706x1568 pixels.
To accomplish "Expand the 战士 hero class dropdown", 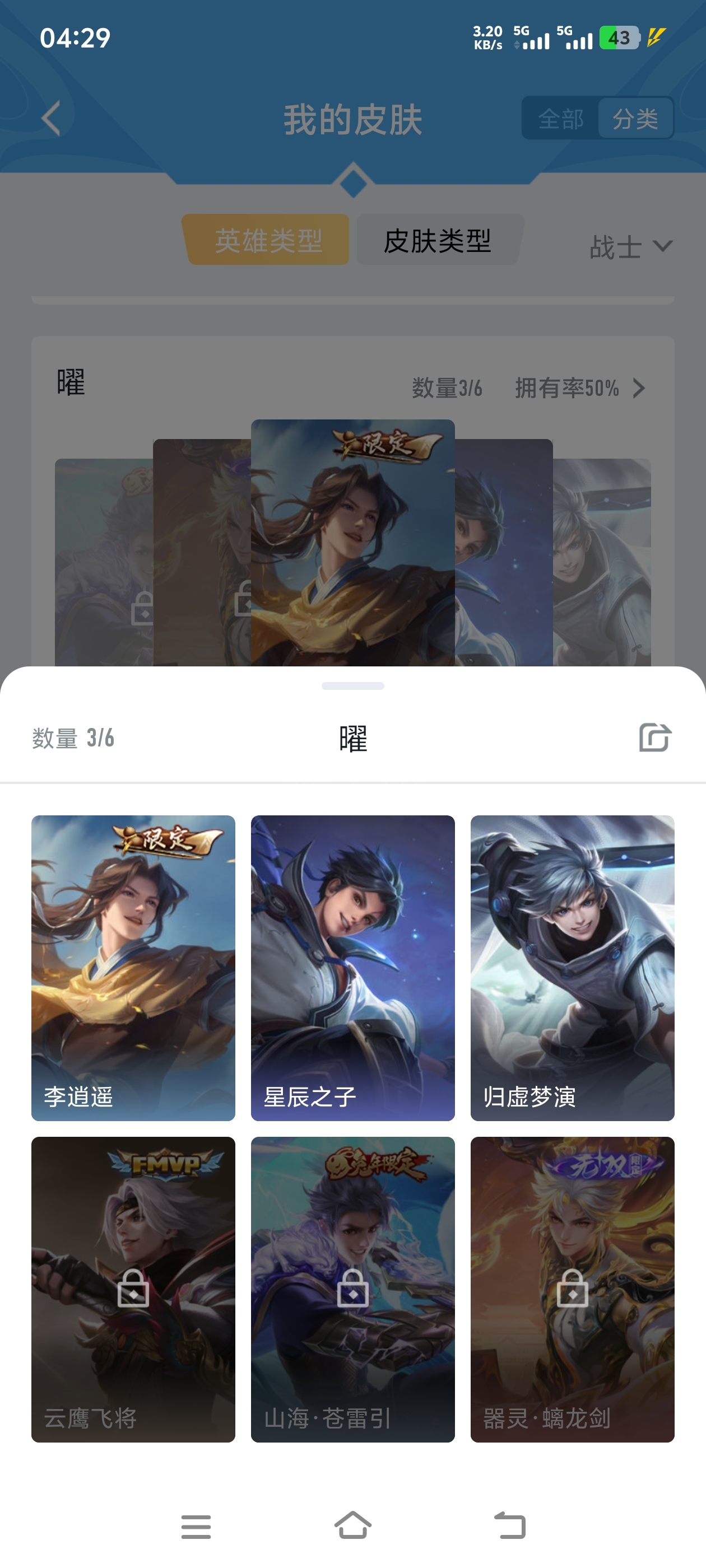I will tap(630, 246).
